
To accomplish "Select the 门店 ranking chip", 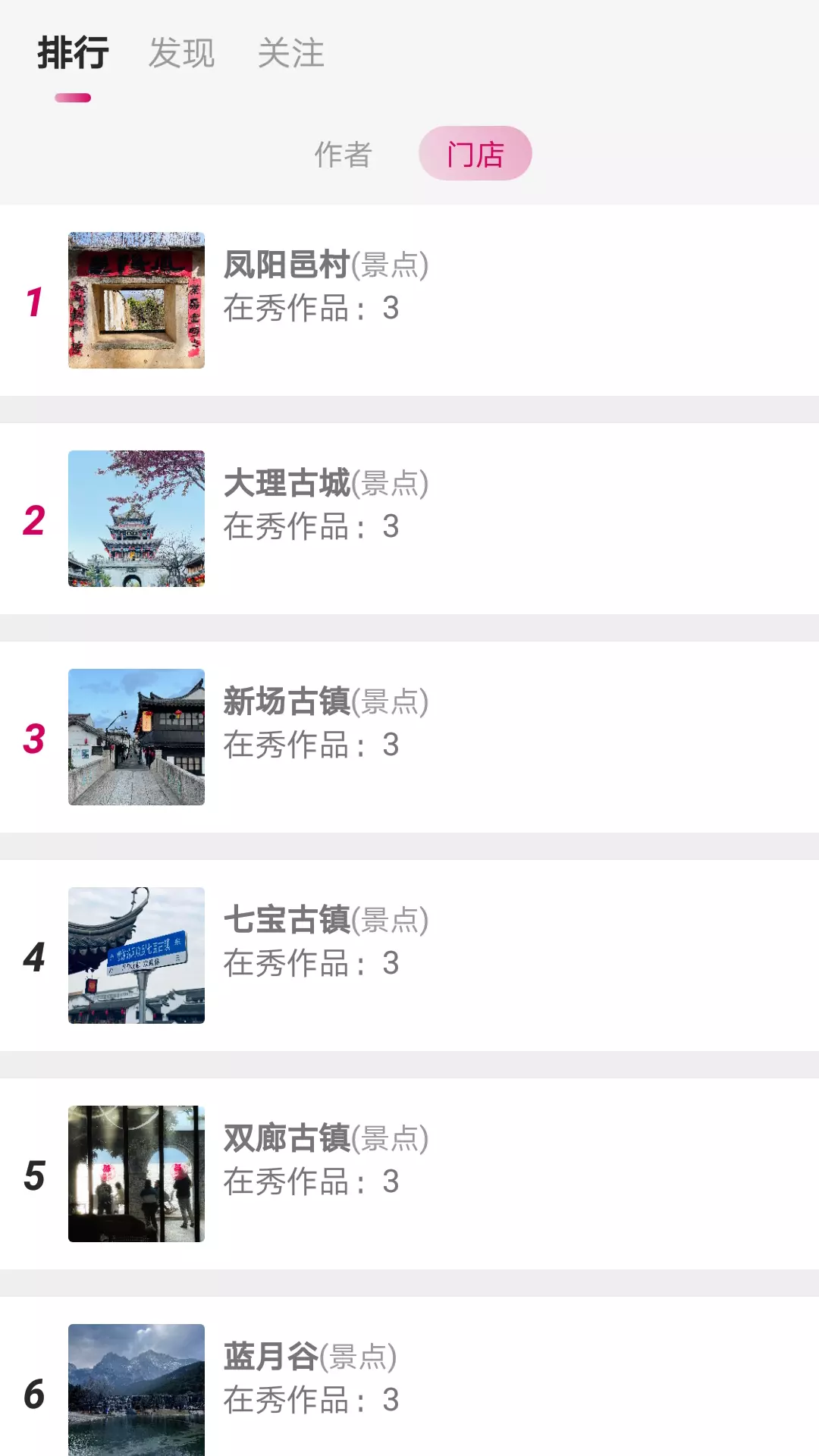I will pos(475,154).
